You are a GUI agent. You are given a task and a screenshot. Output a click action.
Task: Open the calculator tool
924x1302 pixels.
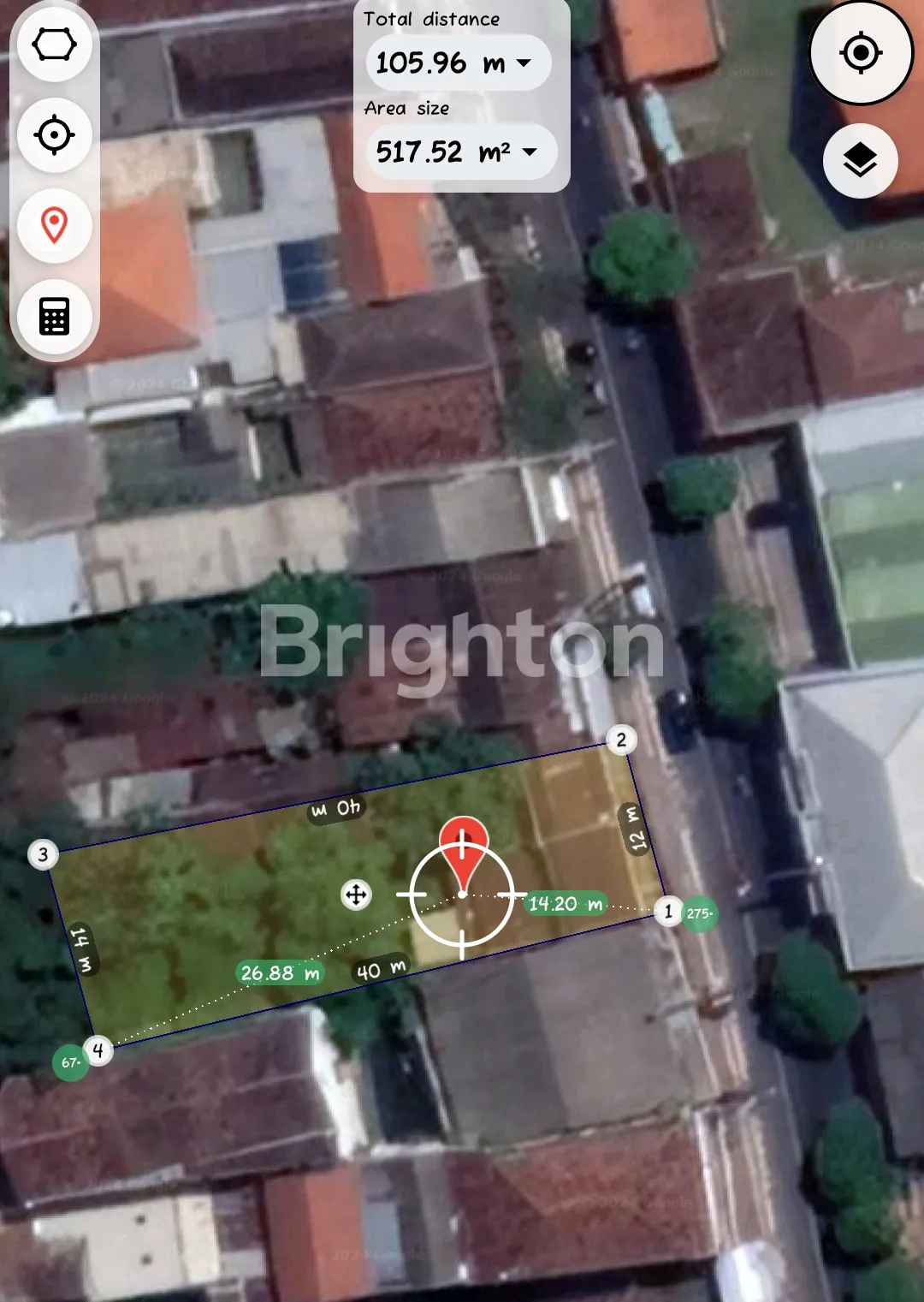coord(54,316)
